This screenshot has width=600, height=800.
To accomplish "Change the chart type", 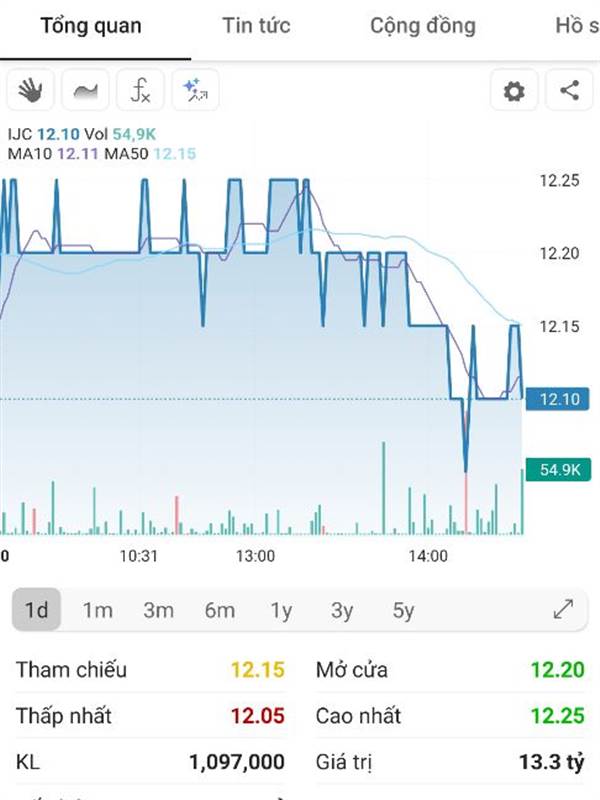I will point(85,90).
